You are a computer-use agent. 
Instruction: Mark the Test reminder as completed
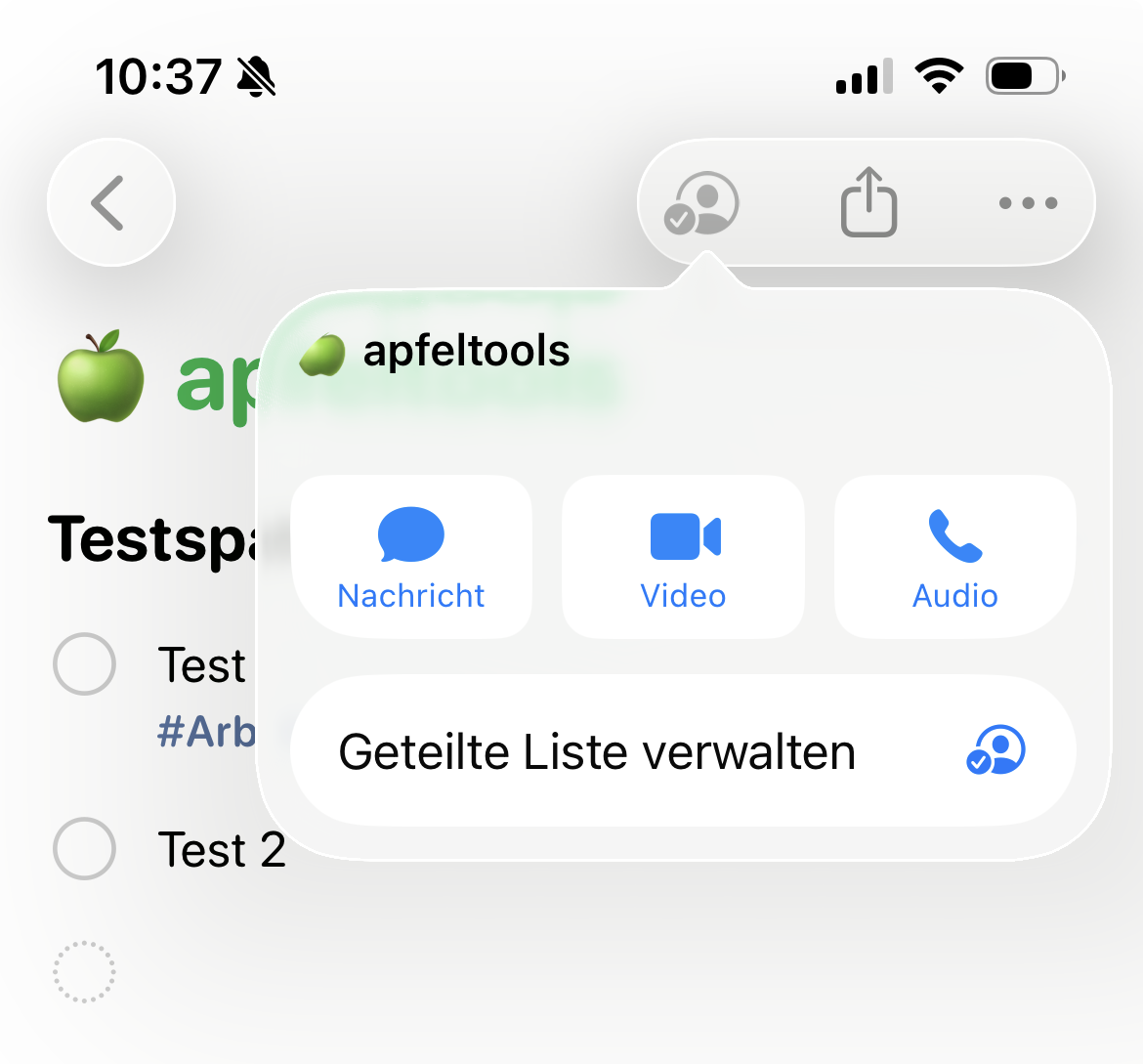[x=85, y=664]
